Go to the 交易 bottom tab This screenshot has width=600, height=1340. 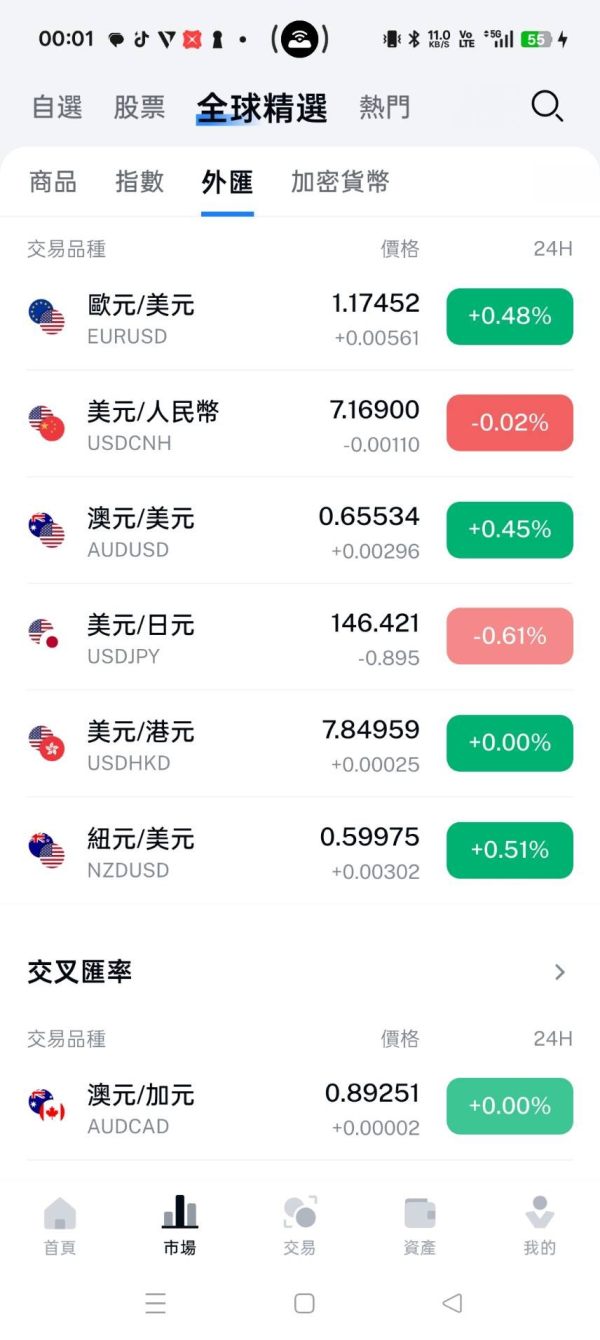coord(300,1226)
